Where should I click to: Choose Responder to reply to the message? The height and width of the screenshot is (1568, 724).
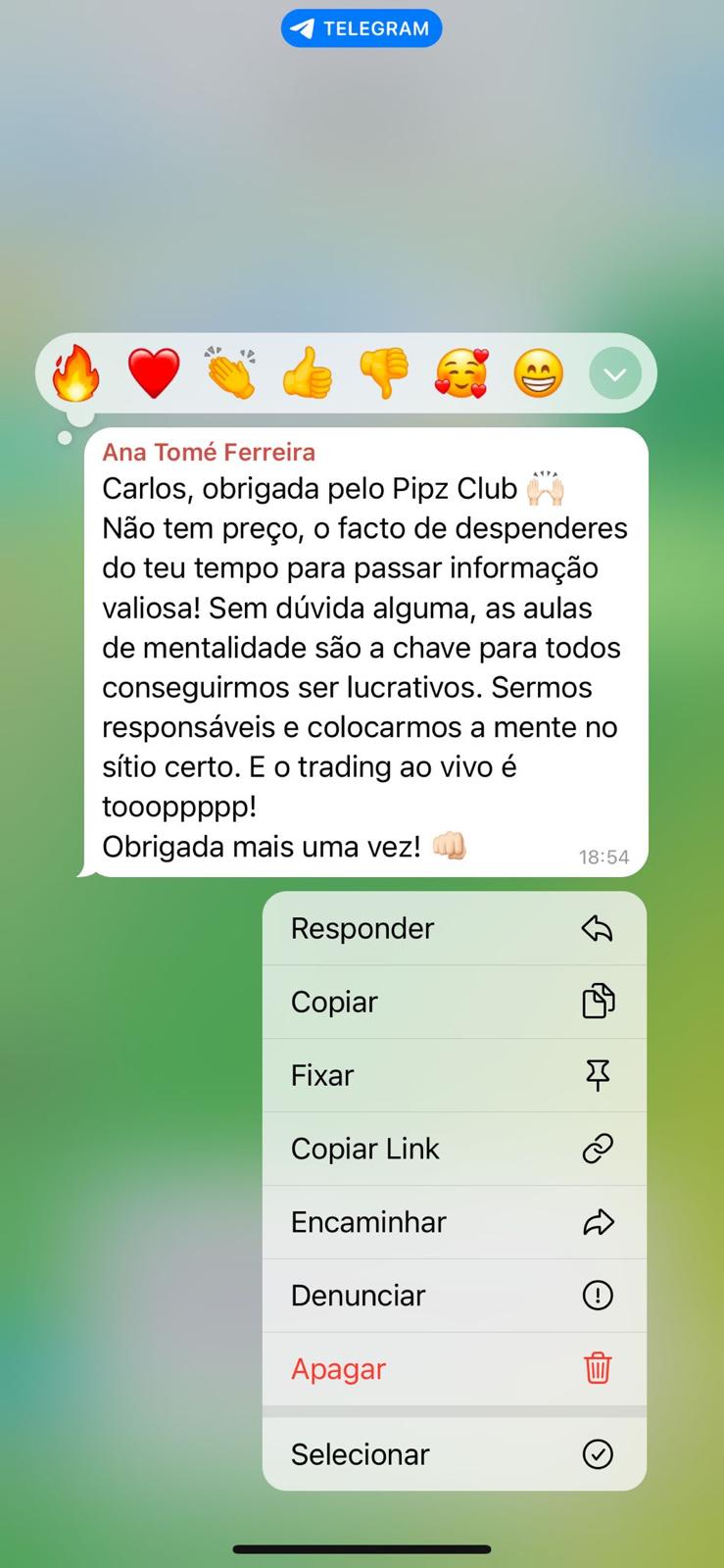(454, 928)
